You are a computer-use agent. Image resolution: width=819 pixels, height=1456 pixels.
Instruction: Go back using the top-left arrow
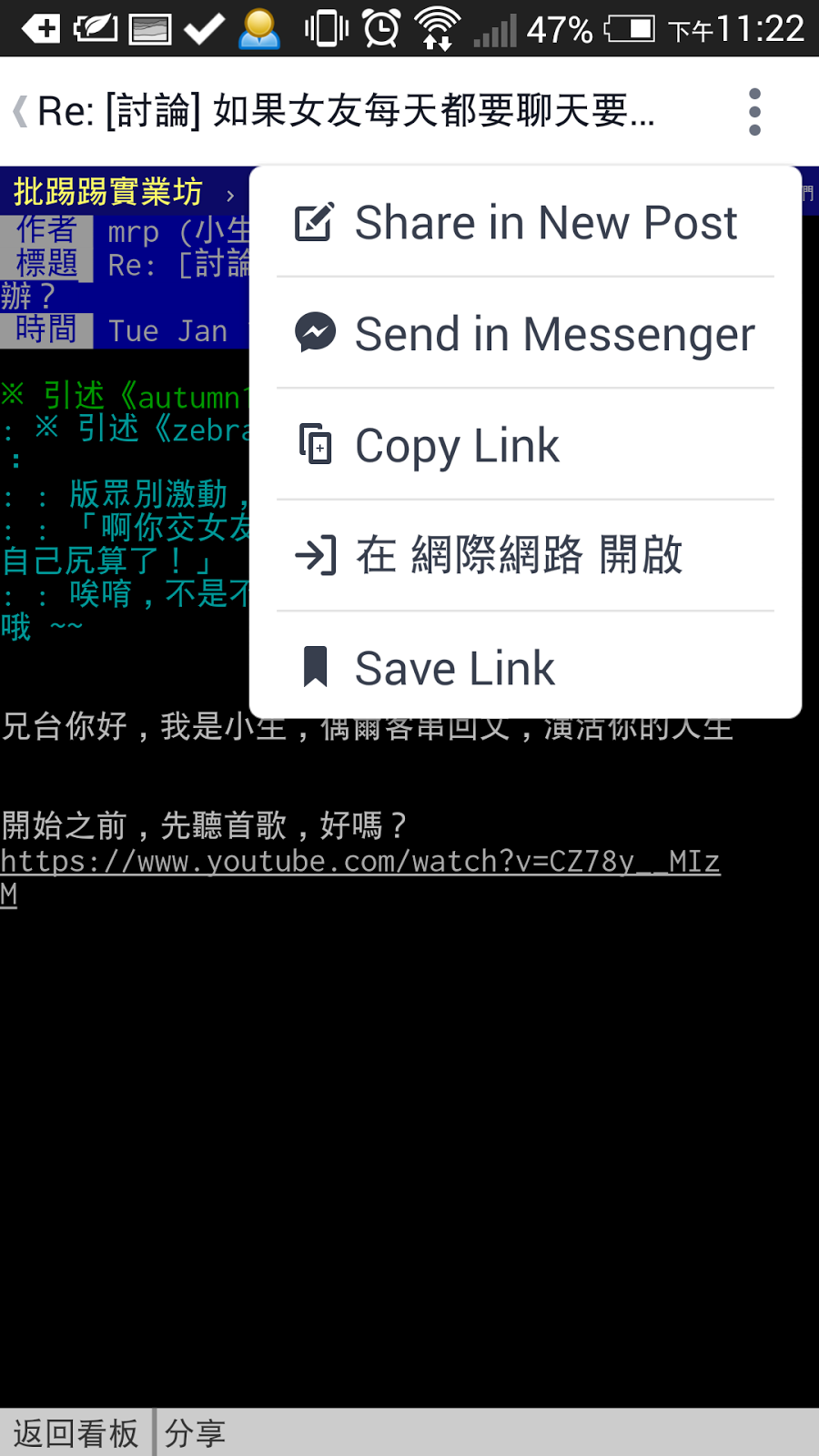pos(20,112)
